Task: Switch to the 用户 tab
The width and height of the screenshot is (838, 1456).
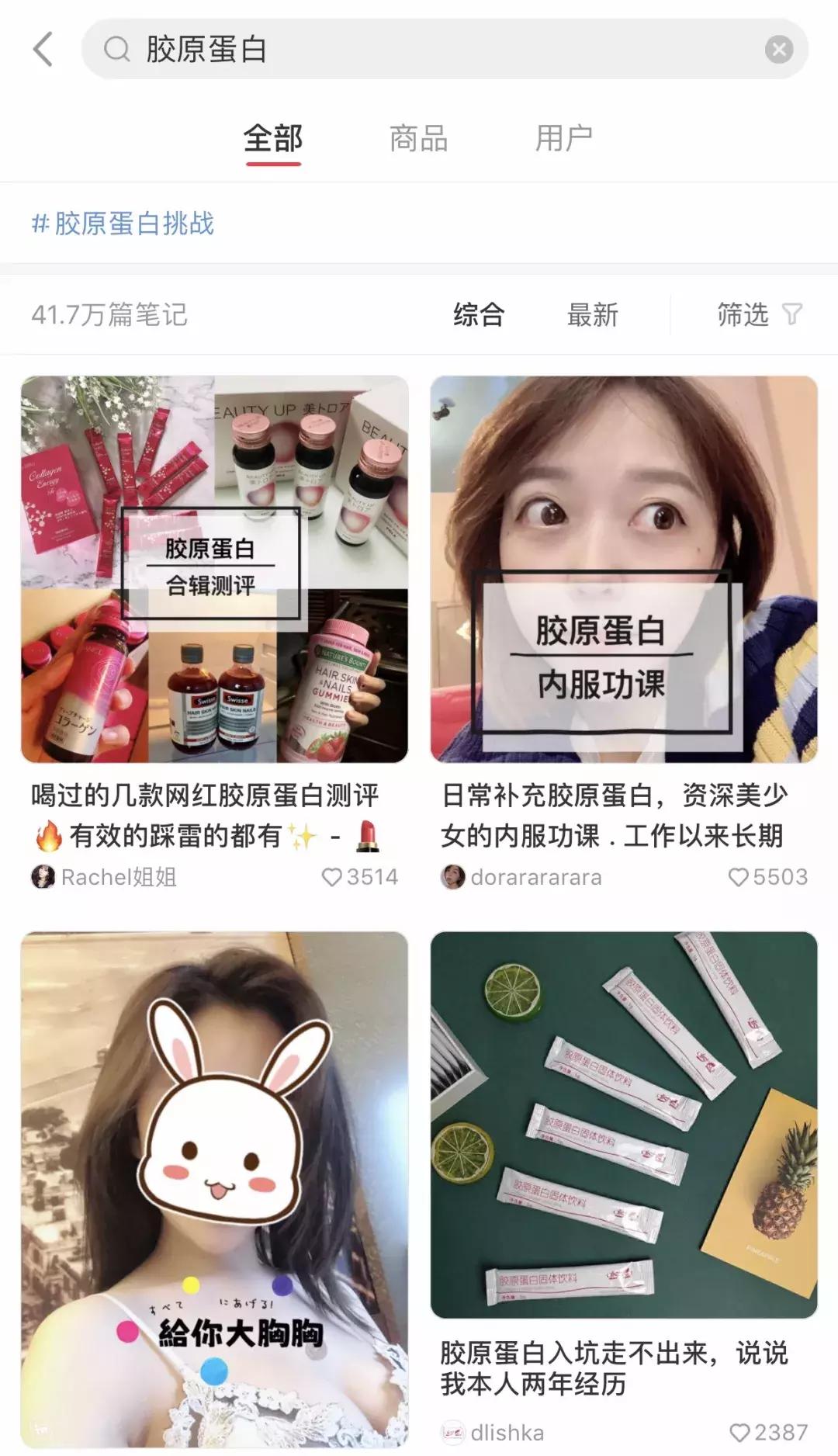Action: (566, 137)
